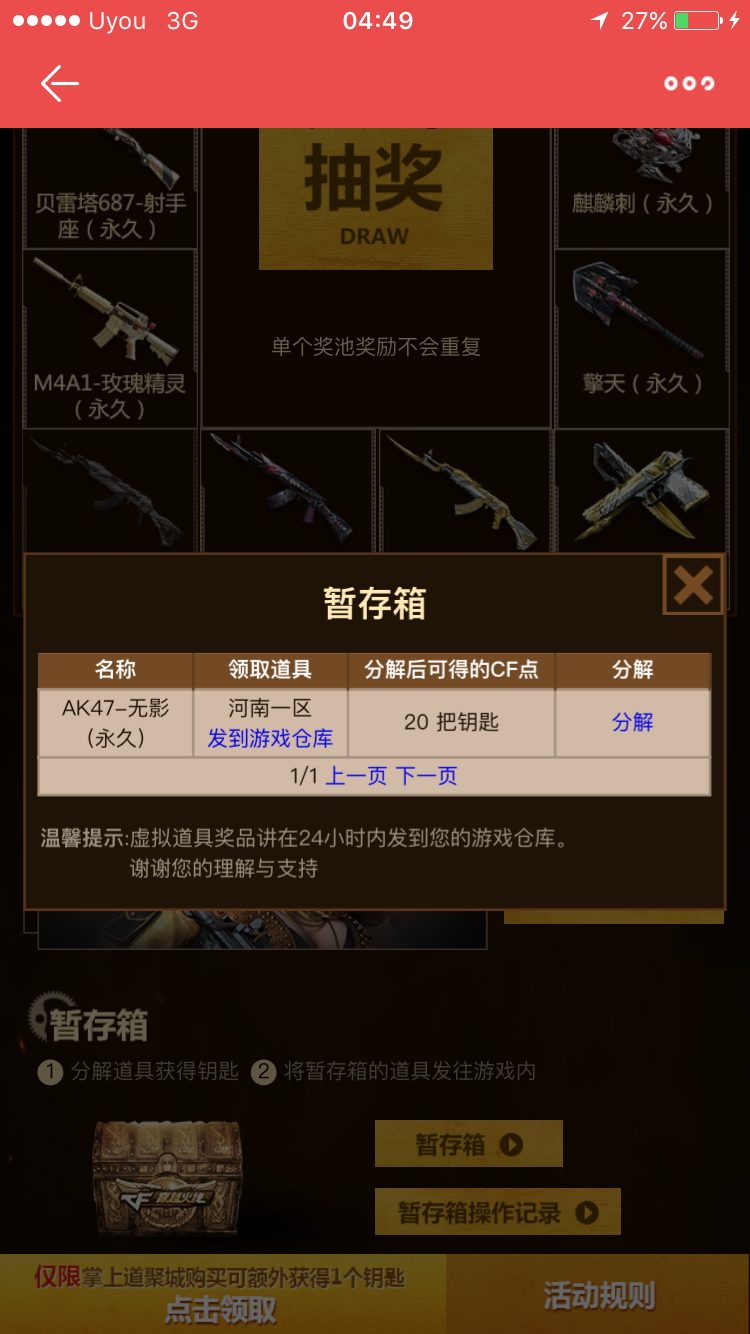
Task: Go to previous page via 上一页
Action: click(356, 776)
